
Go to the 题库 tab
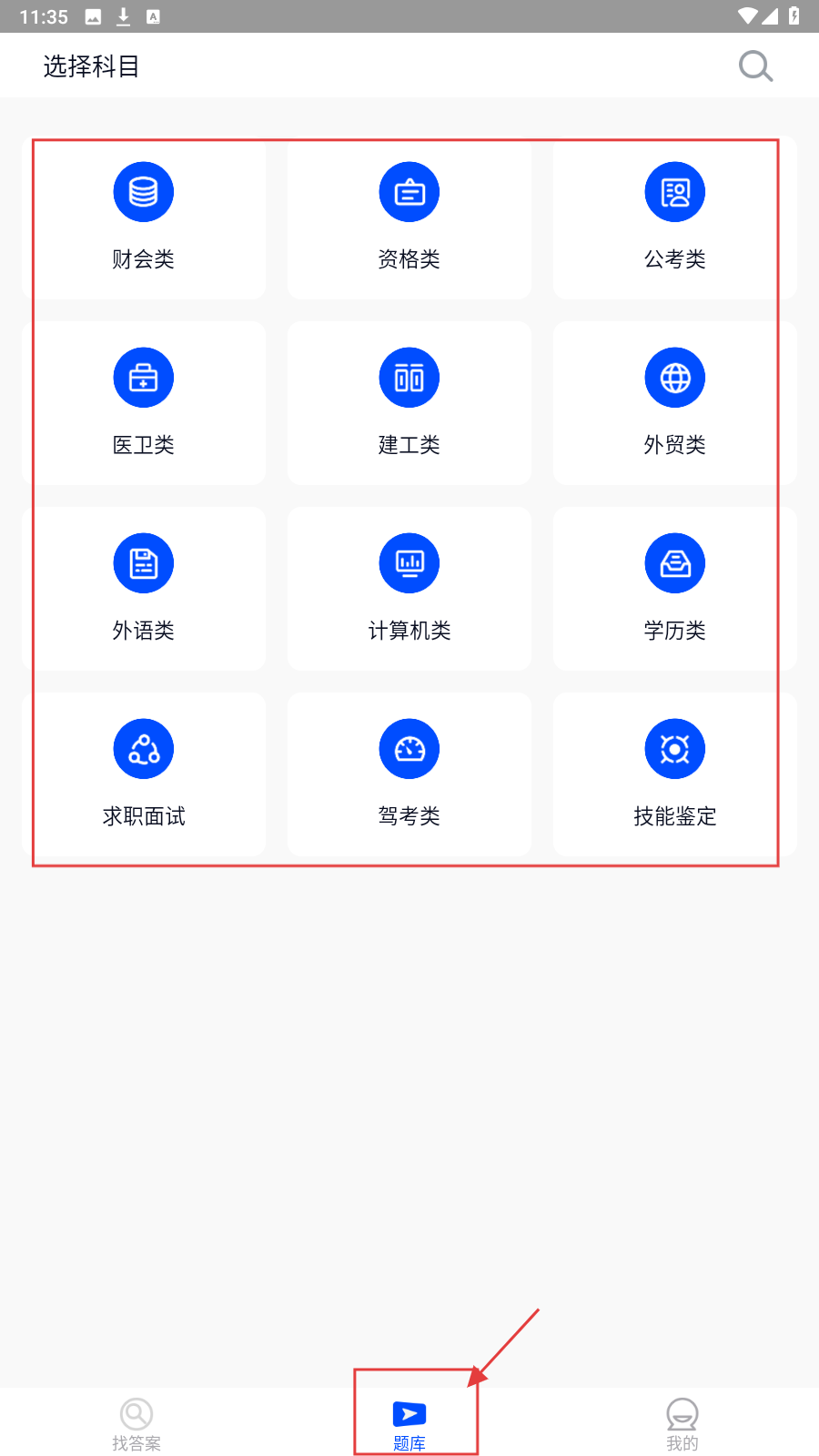[409, 1424]
